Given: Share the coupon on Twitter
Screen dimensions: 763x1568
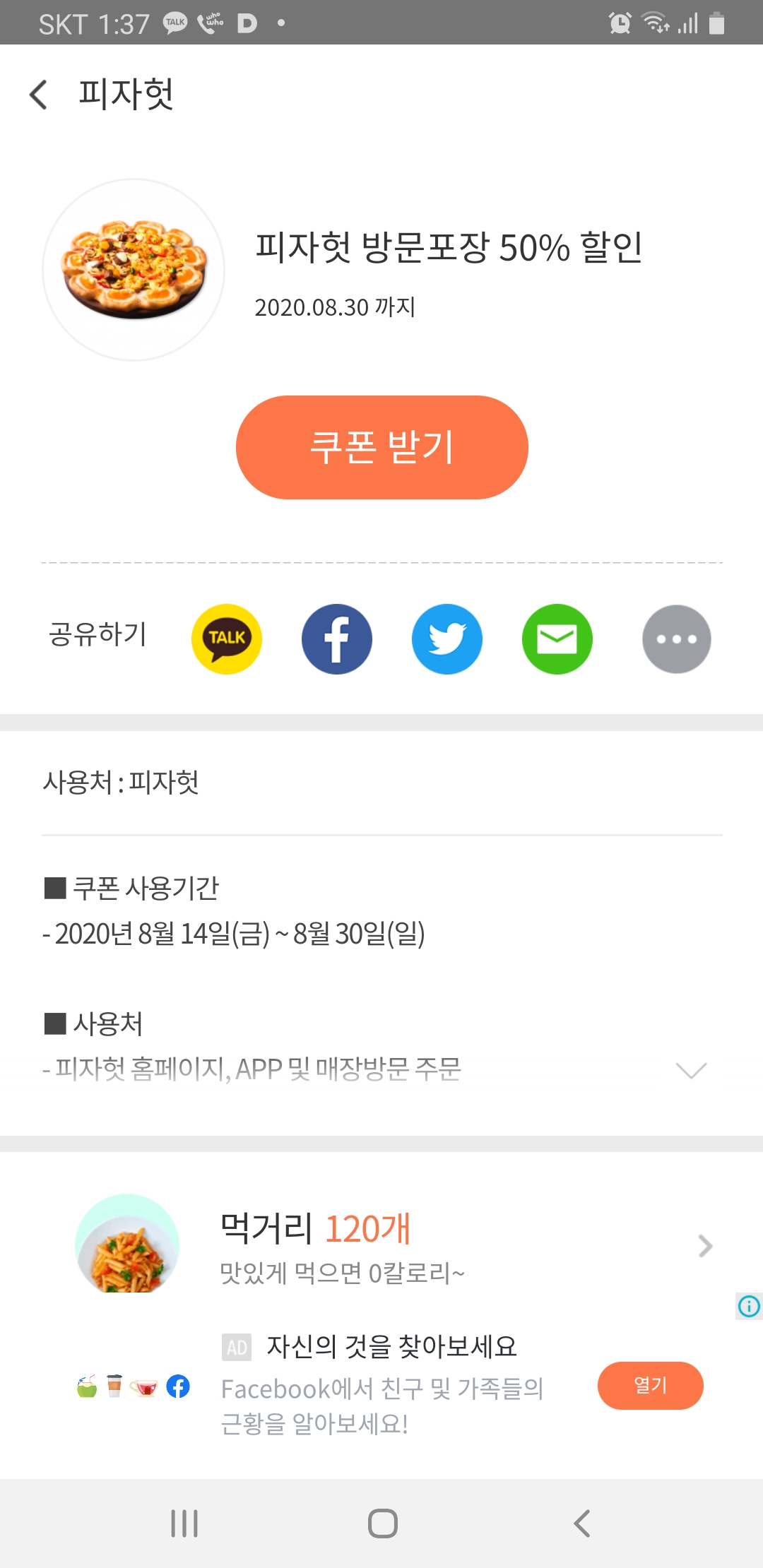Looking at the screenshot, I should click(x=447, y=639).
